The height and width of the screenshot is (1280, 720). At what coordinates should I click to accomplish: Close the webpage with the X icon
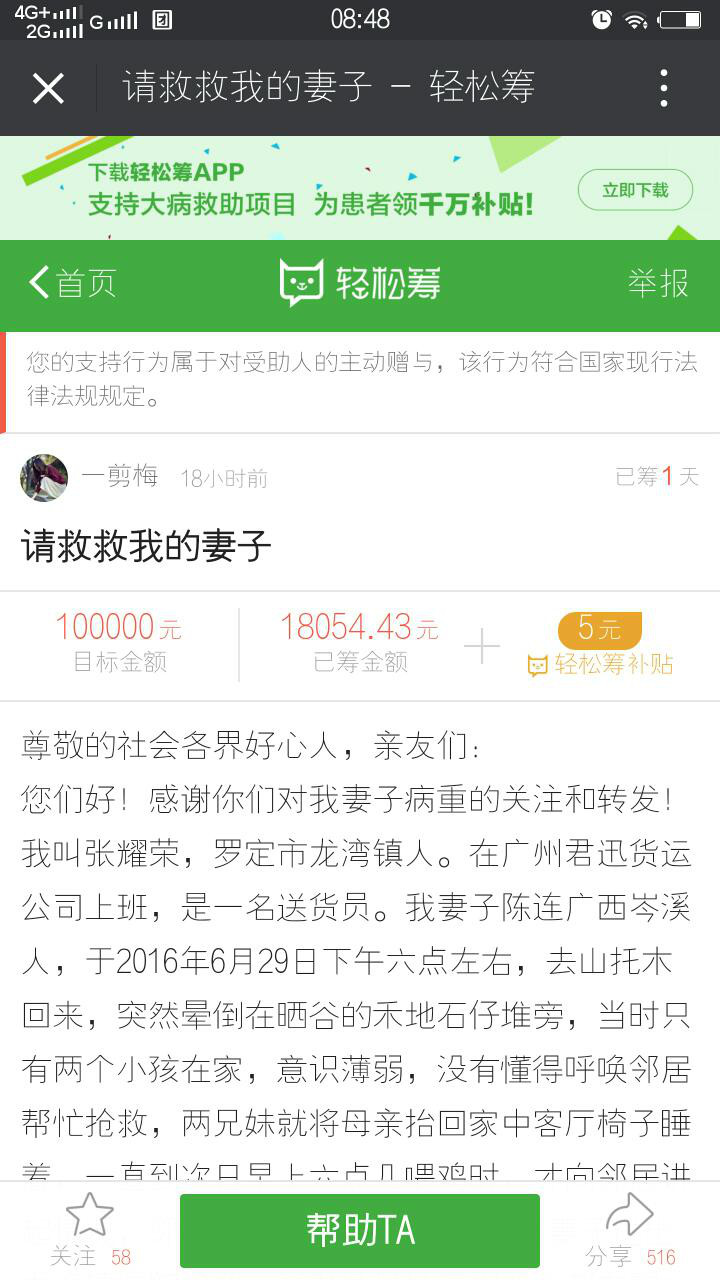click(x=48, y=89)
